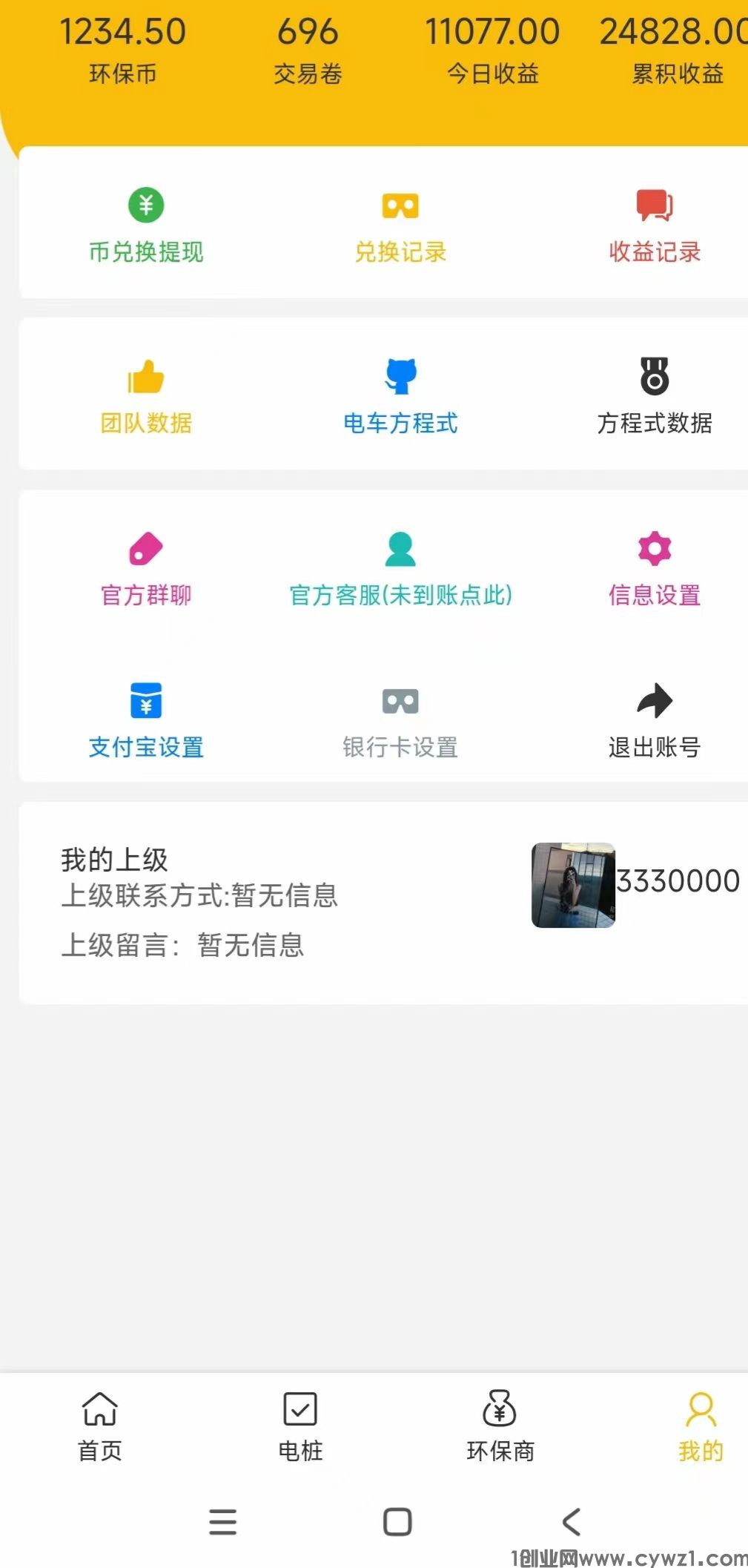The width and height of the screenshot is (748, 1568).
Task: Switch to the 电桩 tab
Action: click(x=300, y=1426)
